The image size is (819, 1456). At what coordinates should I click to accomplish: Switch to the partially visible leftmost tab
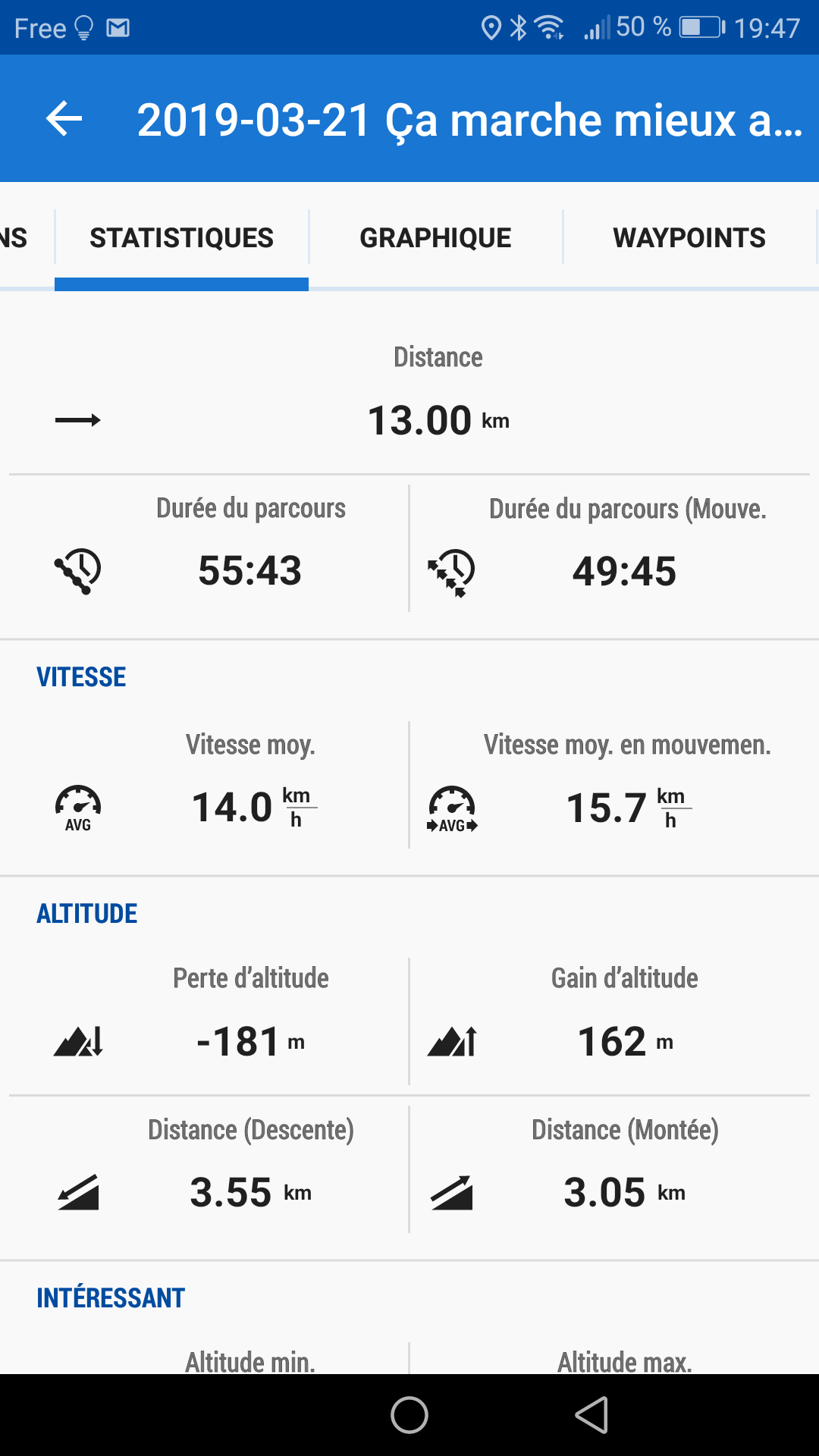(x=15, y=238)
